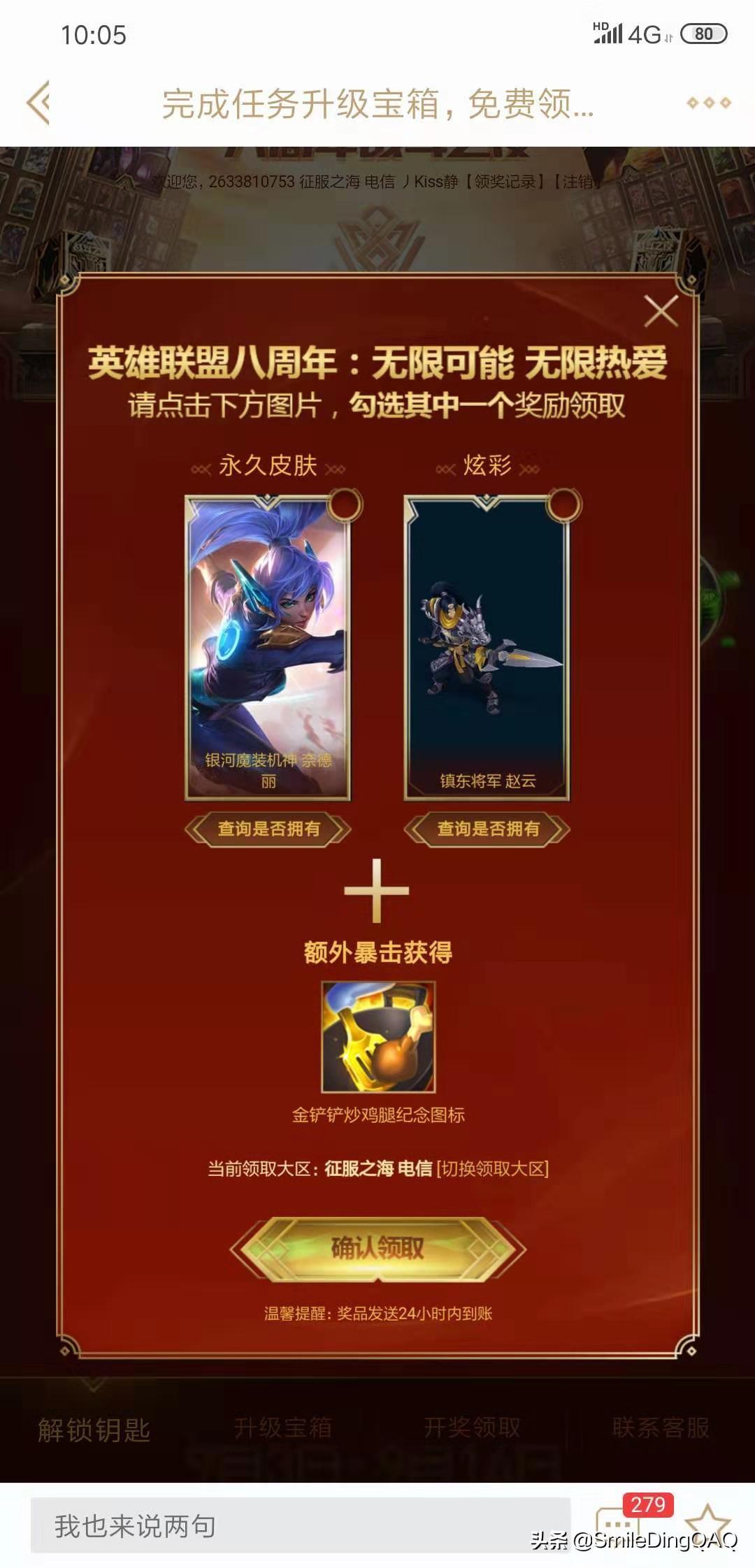The width and height of the screenshot is (755, 1568).
Task: Favorite this page with the star
Action: click(x=707, y=1523)
